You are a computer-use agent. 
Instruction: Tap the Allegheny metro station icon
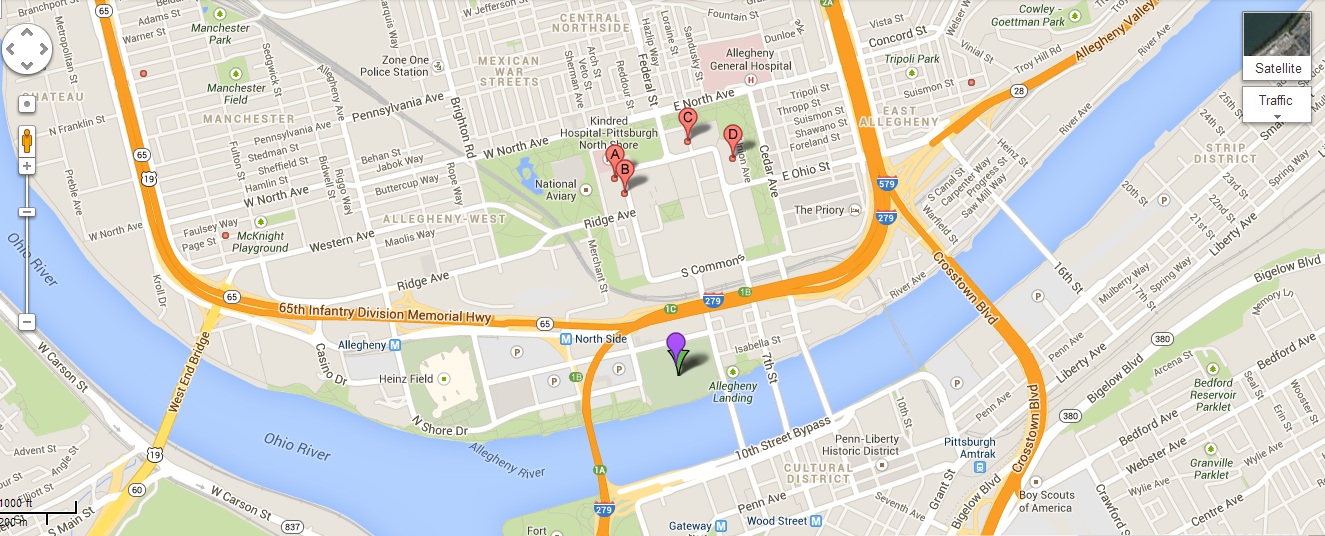coord(395,345)
